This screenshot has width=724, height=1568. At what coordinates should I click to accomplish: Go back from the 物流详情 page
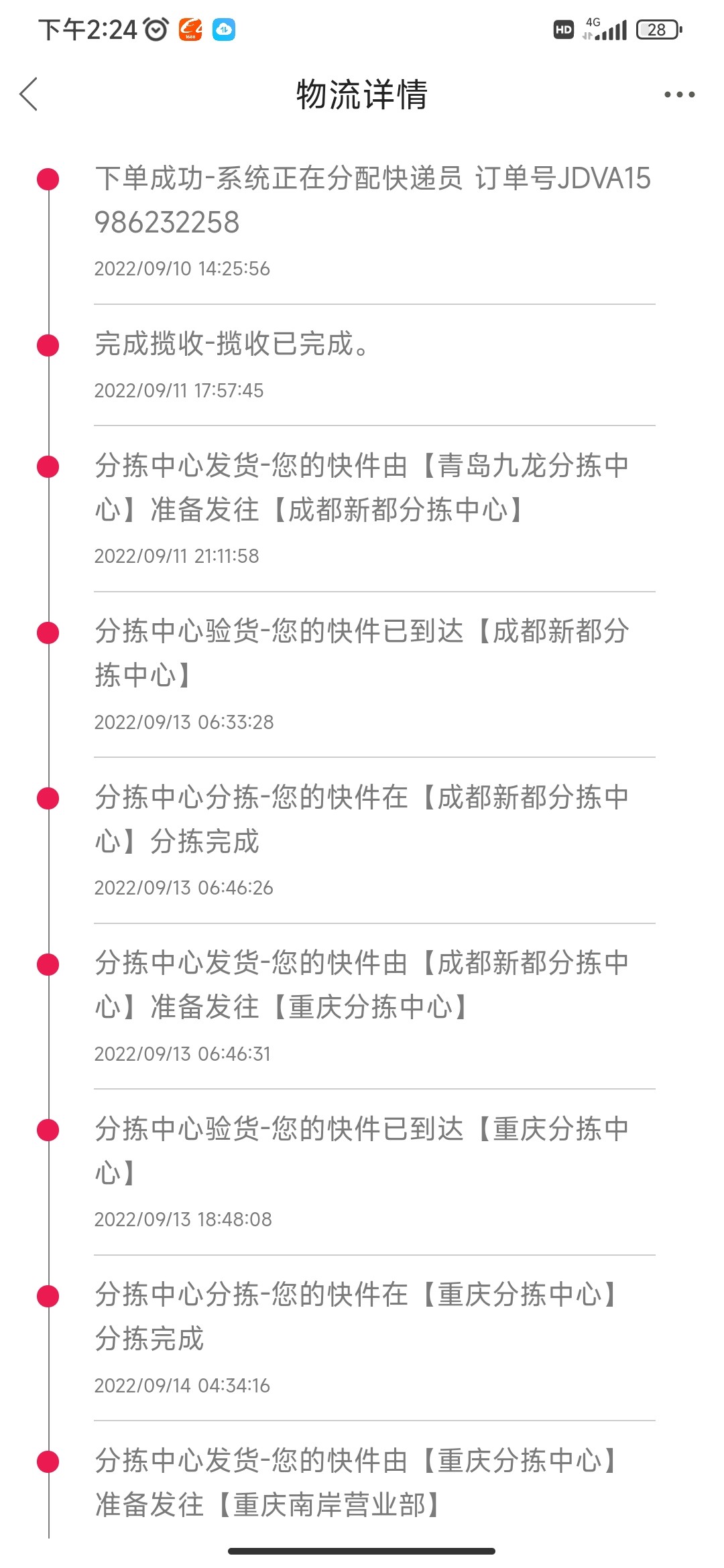pyautogui.click(x=29, y=94)
